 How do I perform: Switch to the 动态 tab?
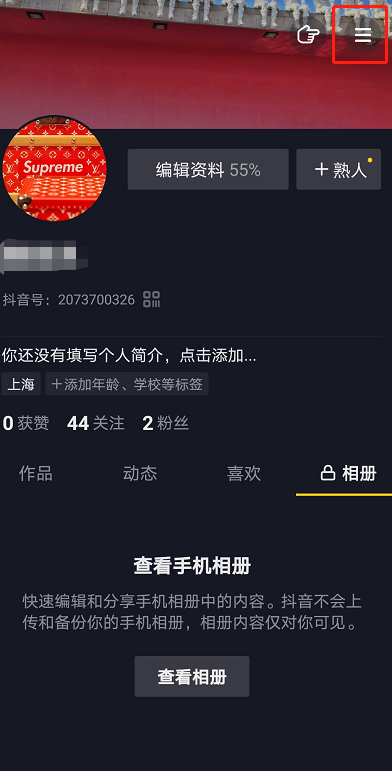[140, 474]
